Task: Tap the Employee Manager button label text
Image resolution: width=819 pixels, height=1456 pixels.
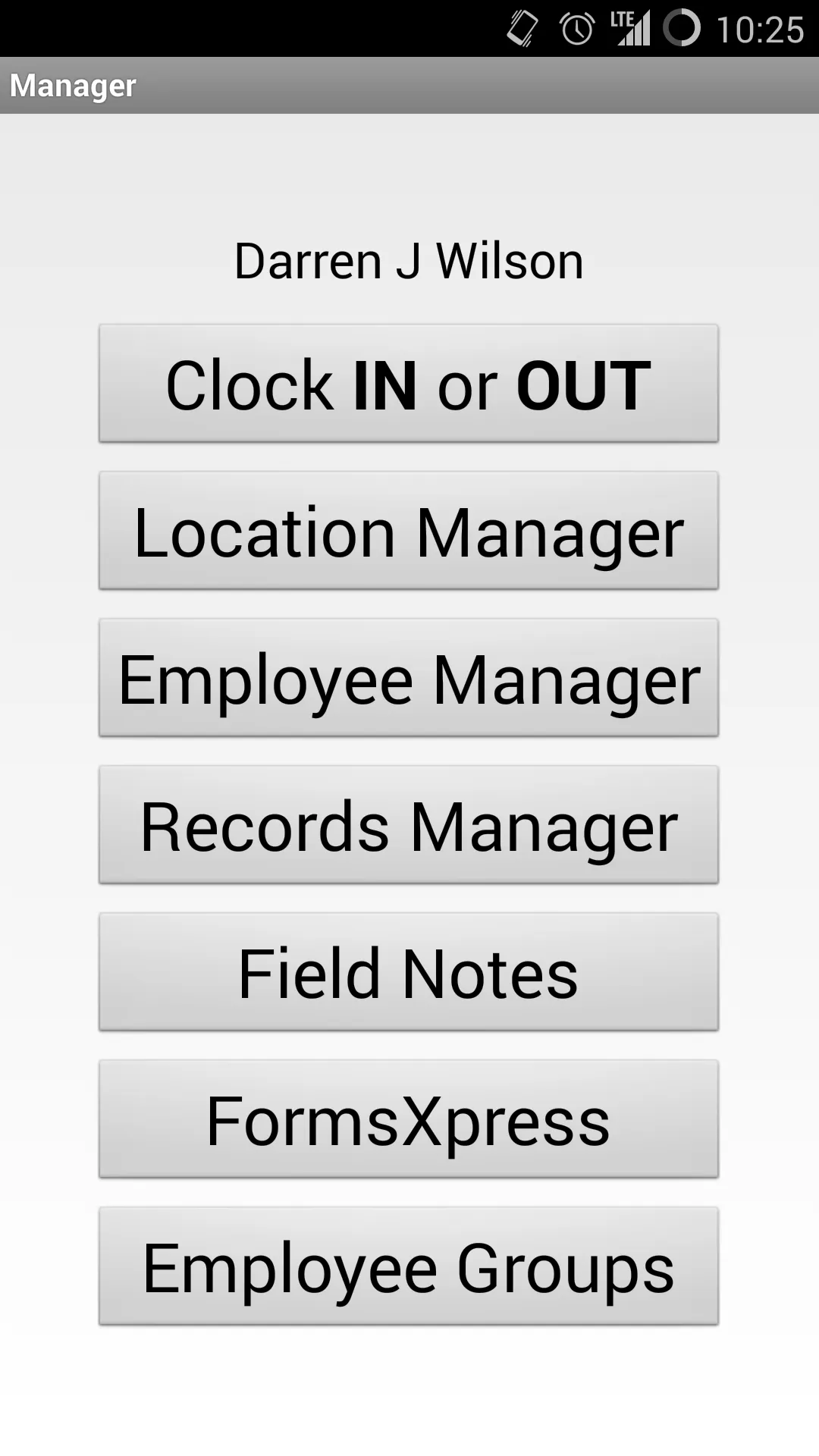Action: pos(408,677)
